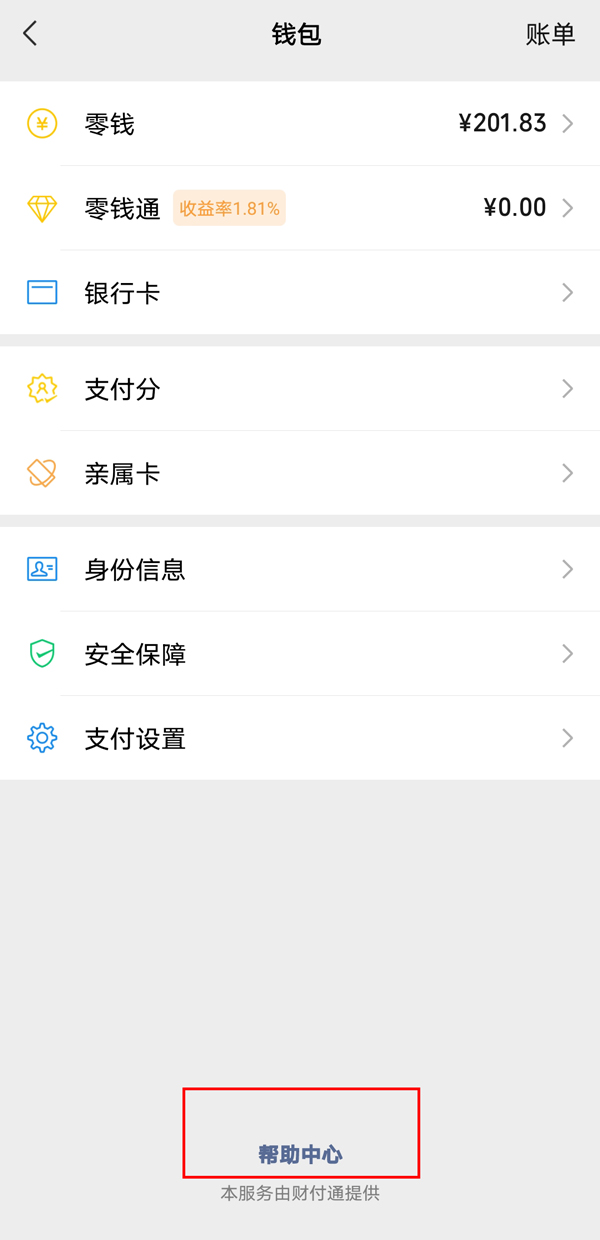
Task: Open the 零钱 balance row
Action: [300, 124]
